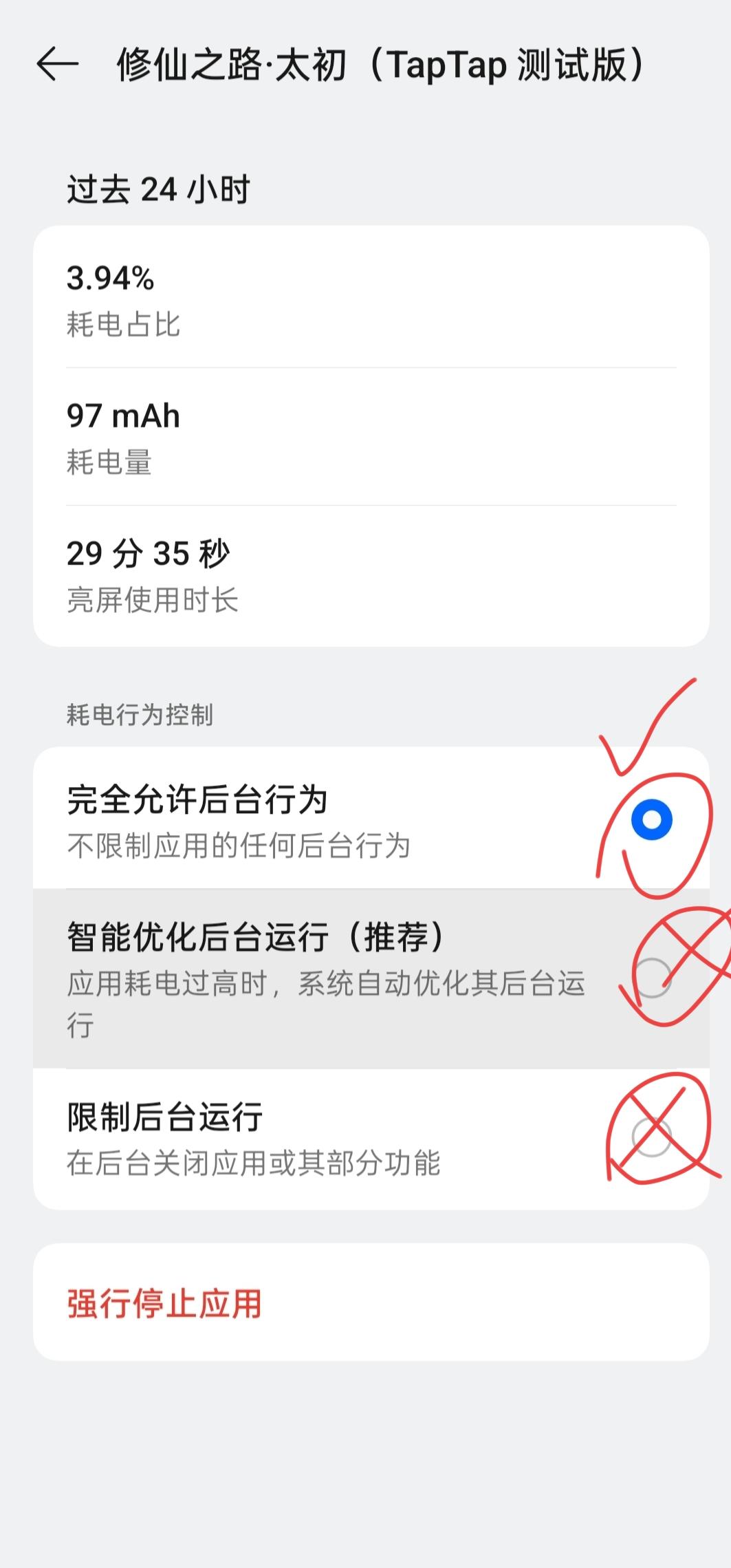Select 完全允许后台行为 option
Image resolution: width=731 pixels, height=1568 pixels.
[x=651, y=819]
